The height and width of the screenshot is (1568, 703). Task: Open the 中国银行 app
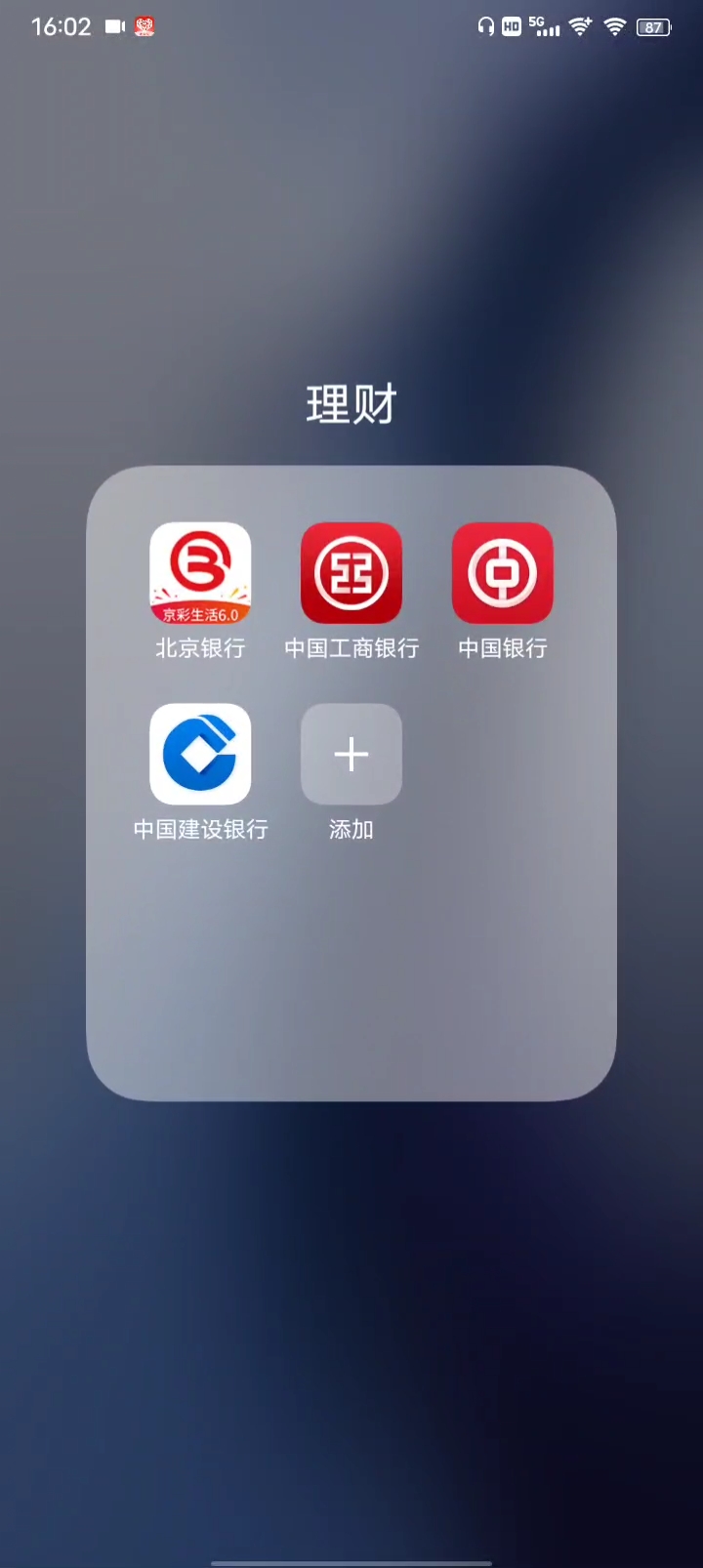coord(502,573)
